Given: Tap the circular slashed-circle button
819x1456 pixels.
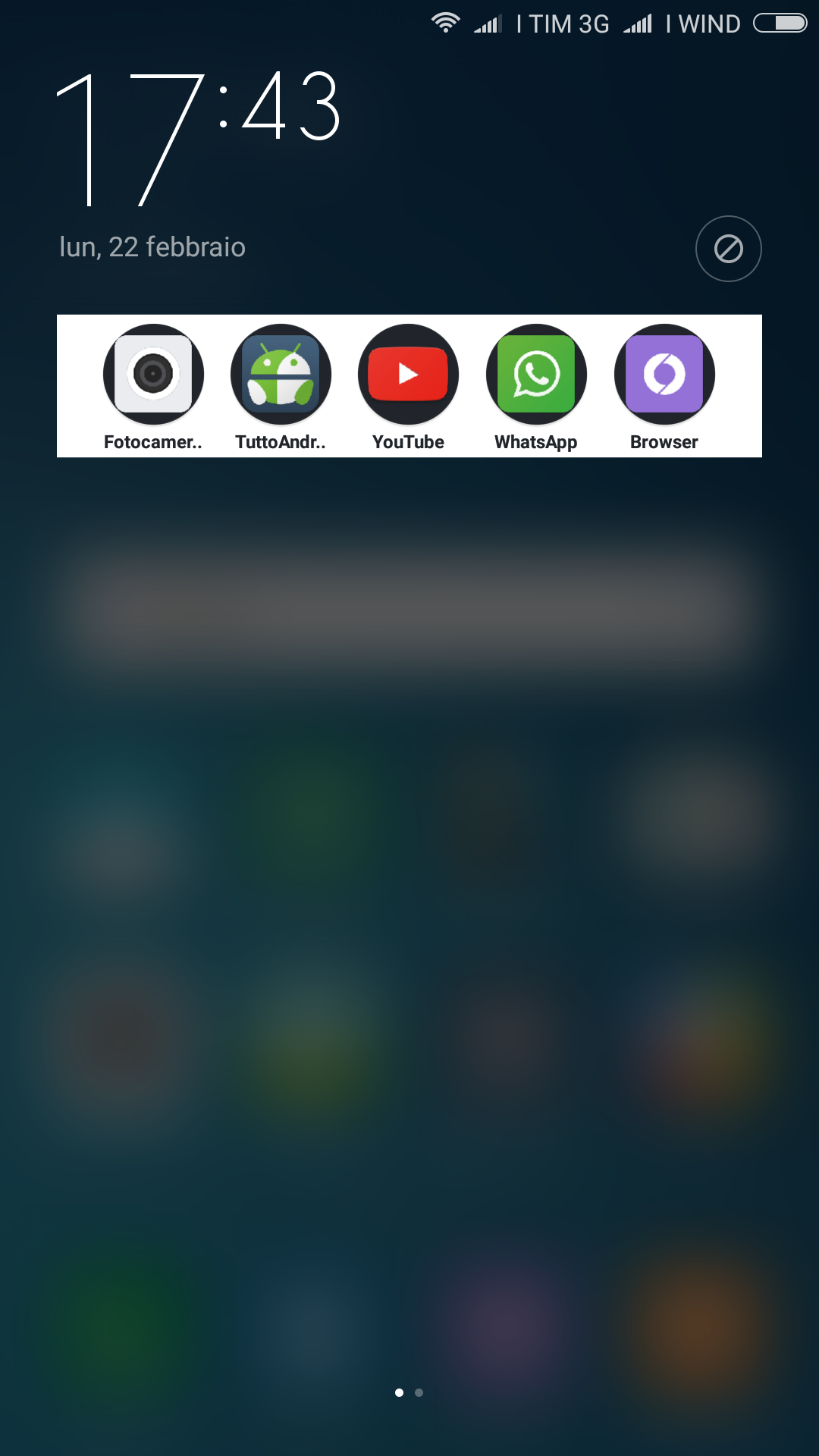Looking at the screenshot, I should point(729,249).
